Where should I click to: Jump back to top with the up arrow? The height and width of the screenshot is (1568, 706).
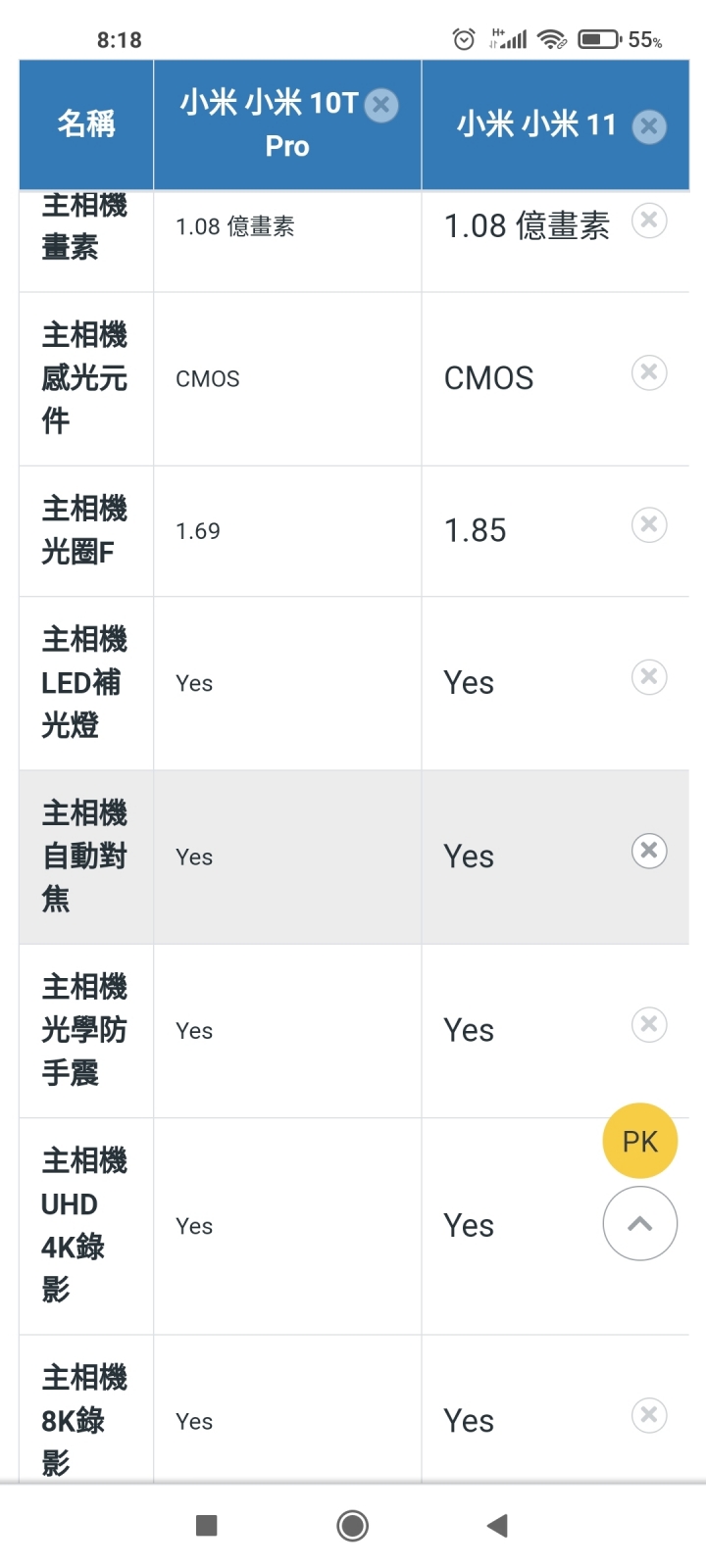[x=640, y=1224]
